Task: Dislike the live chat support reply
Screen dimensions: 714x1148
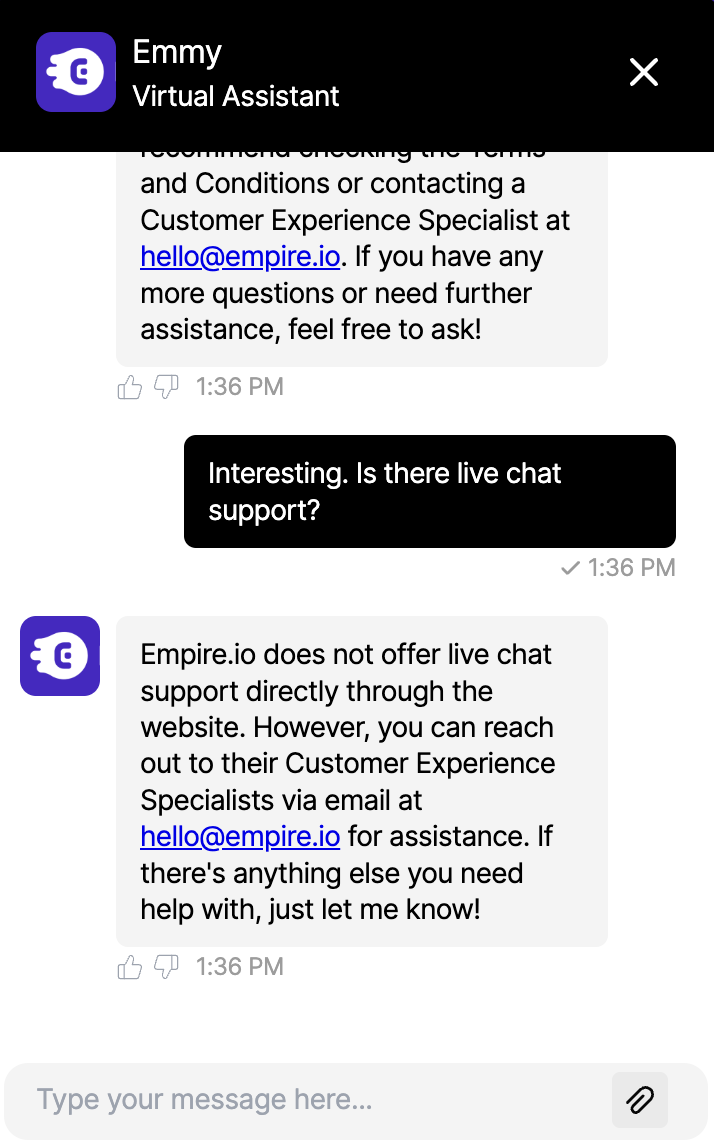Action: tap(166, 967)
